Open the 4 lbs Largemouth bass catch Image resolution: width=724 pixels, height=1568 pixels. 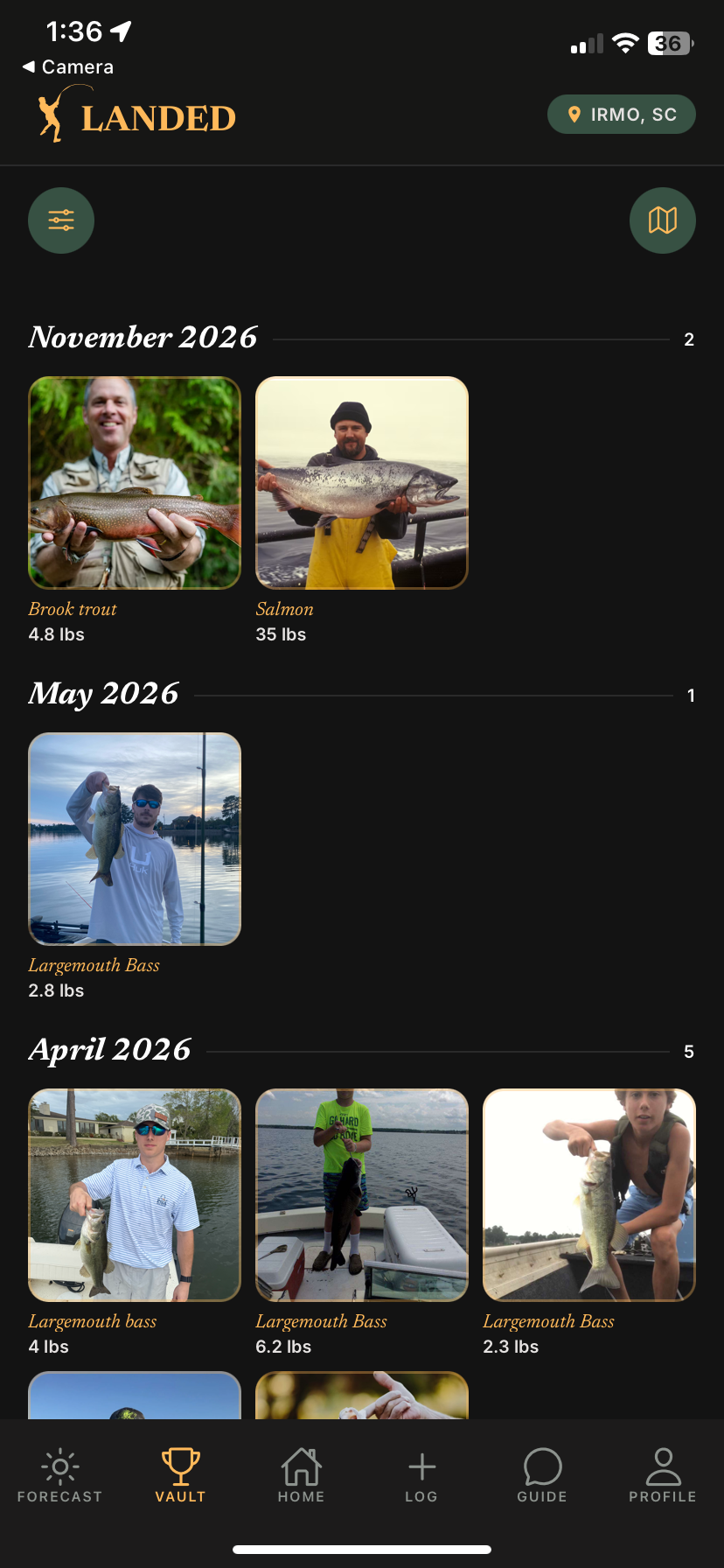click(x=135, y=1195)
